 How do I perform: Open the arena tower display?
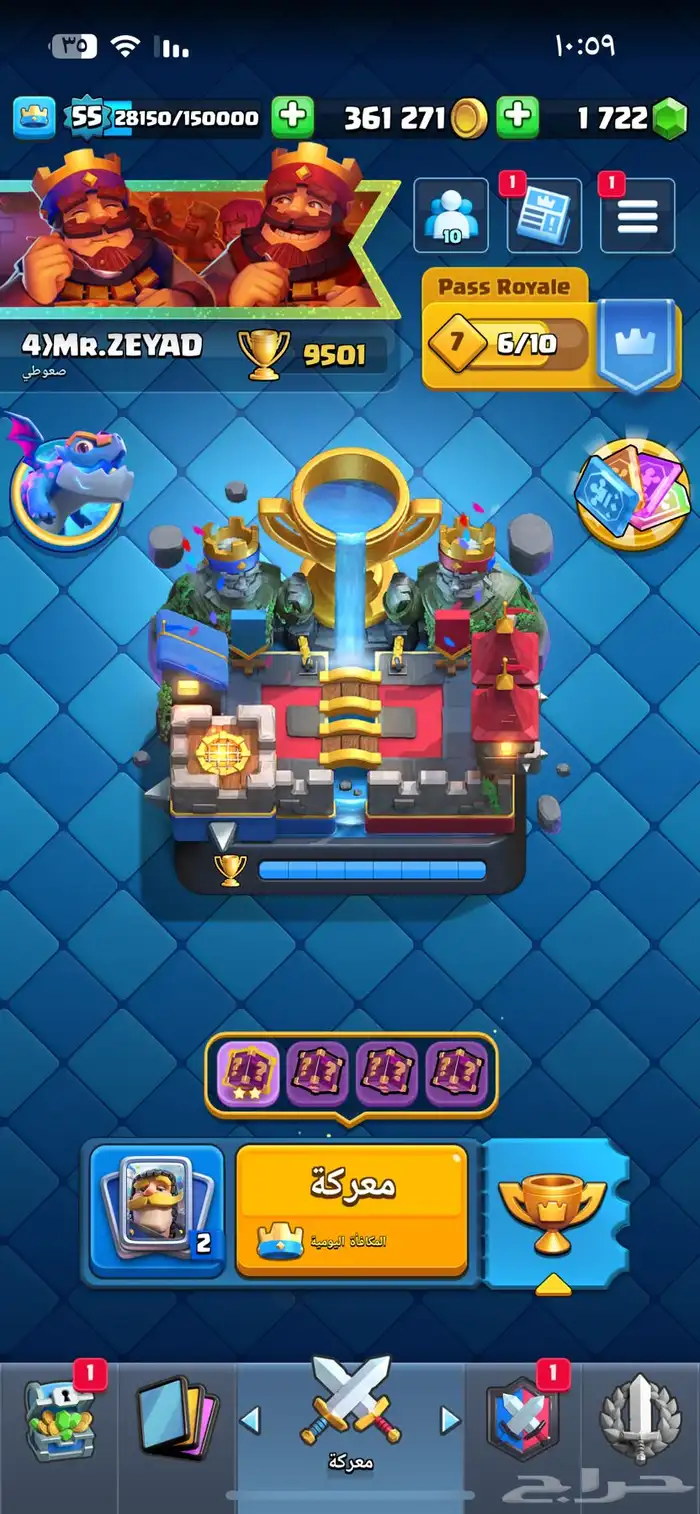pos(350,680)
